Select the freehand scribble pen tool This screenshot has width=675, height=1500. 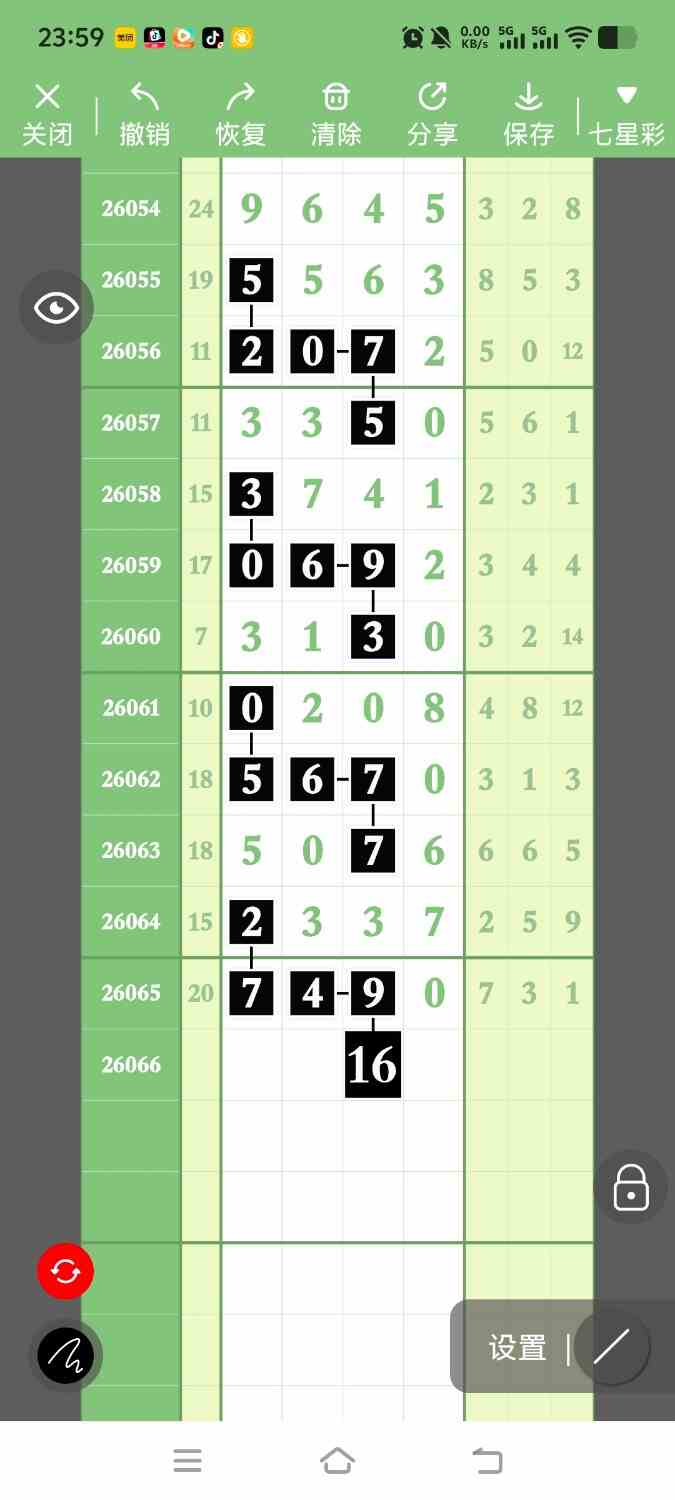pos(65,1356)
